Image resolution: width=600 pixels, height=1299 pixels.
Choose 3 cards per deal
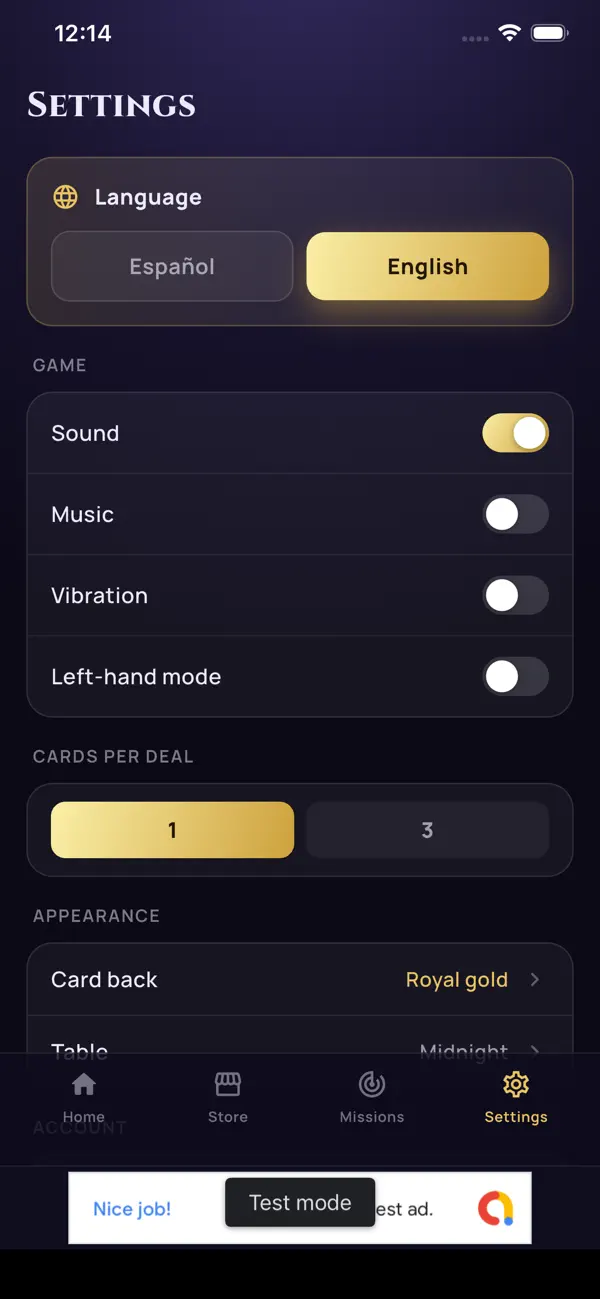427,830
